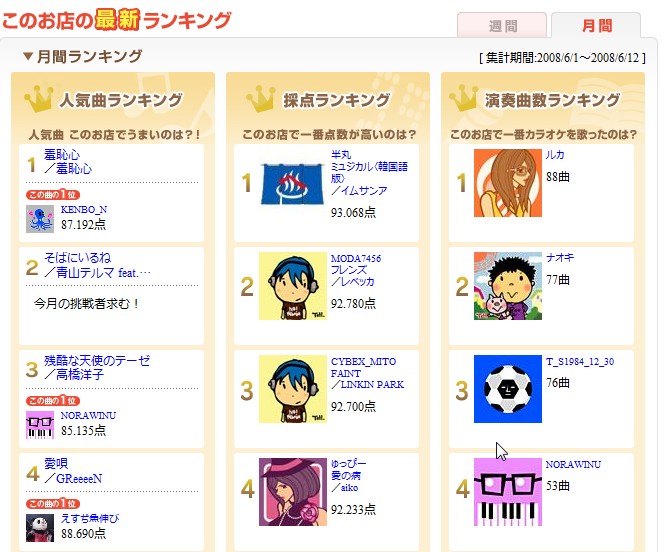This screenshot has height=552, width=665.
Task: Tap ナオキ's avatar image
Action: (507, 286)
